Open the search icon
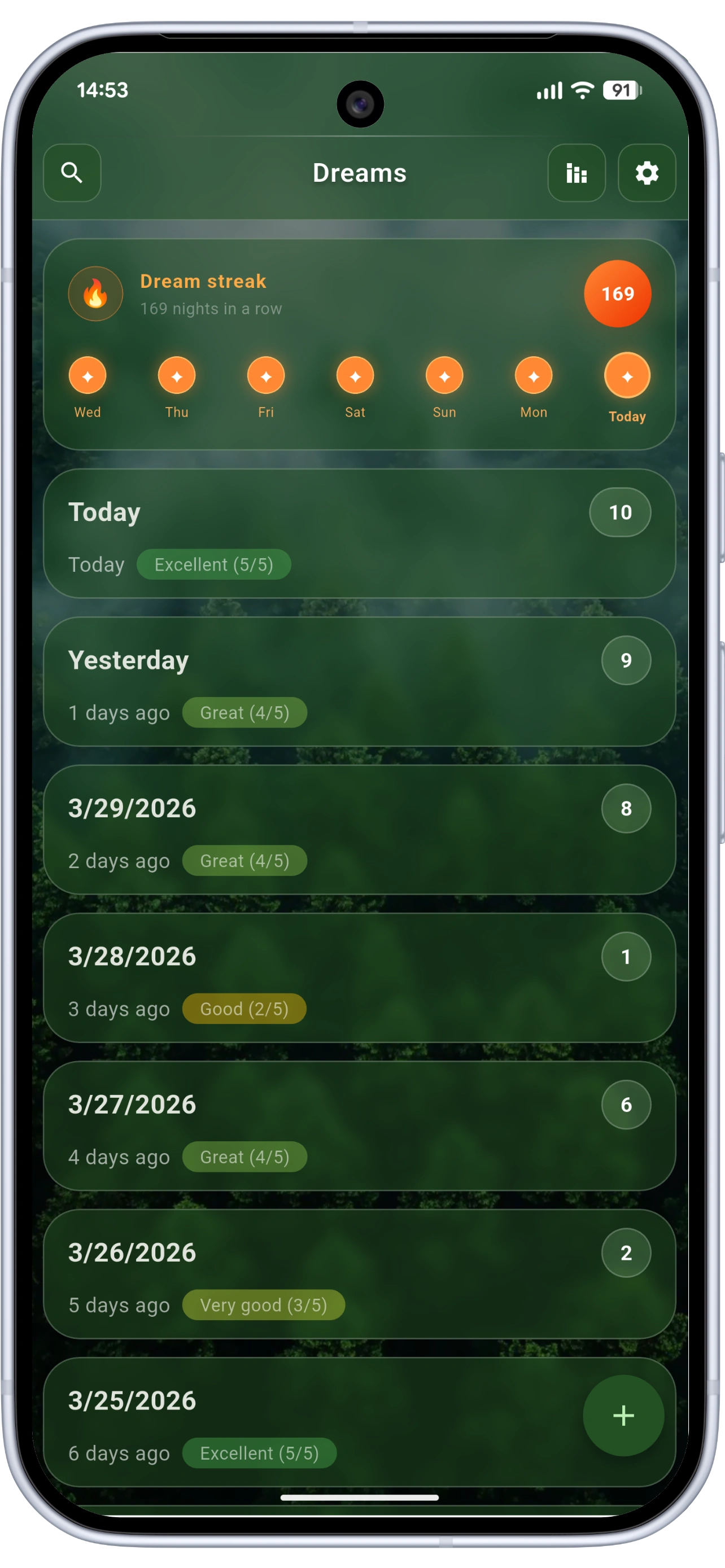 point(72,173)
